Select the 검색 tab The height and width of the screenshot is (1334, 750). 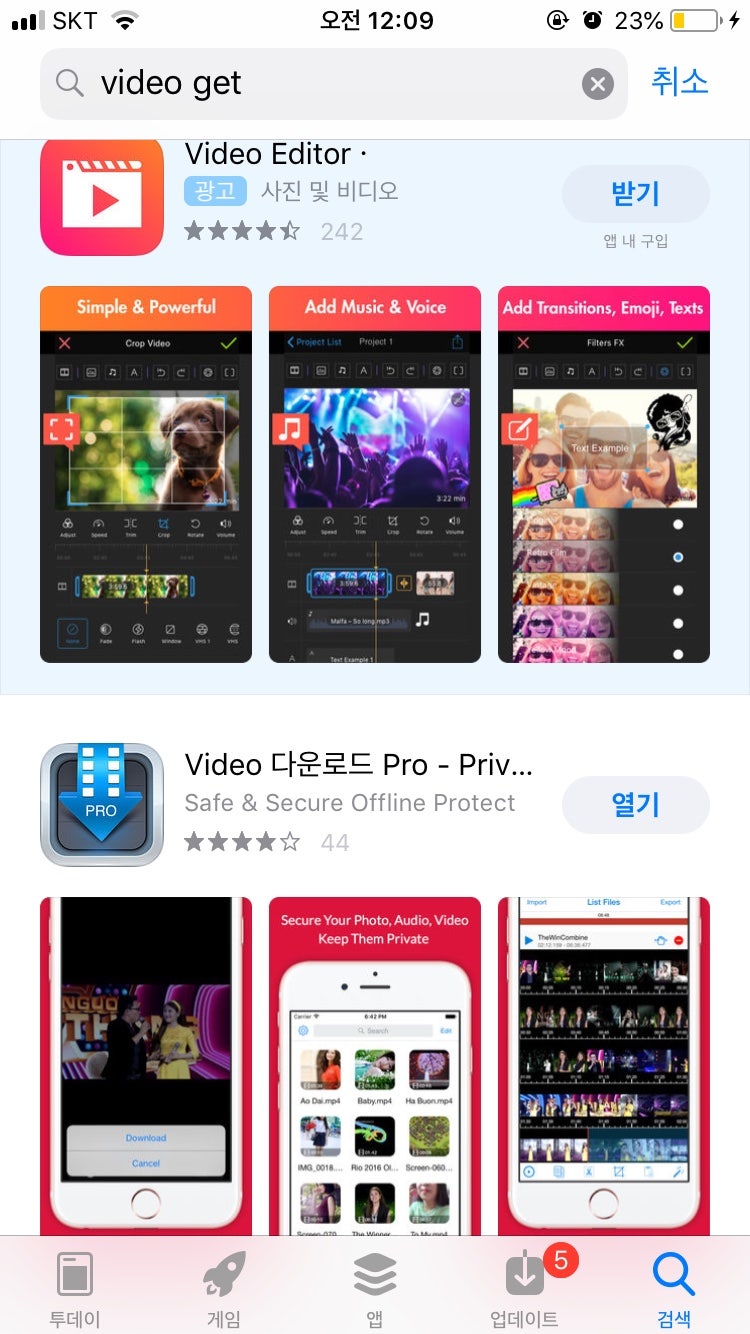[x=674, y=1289]
